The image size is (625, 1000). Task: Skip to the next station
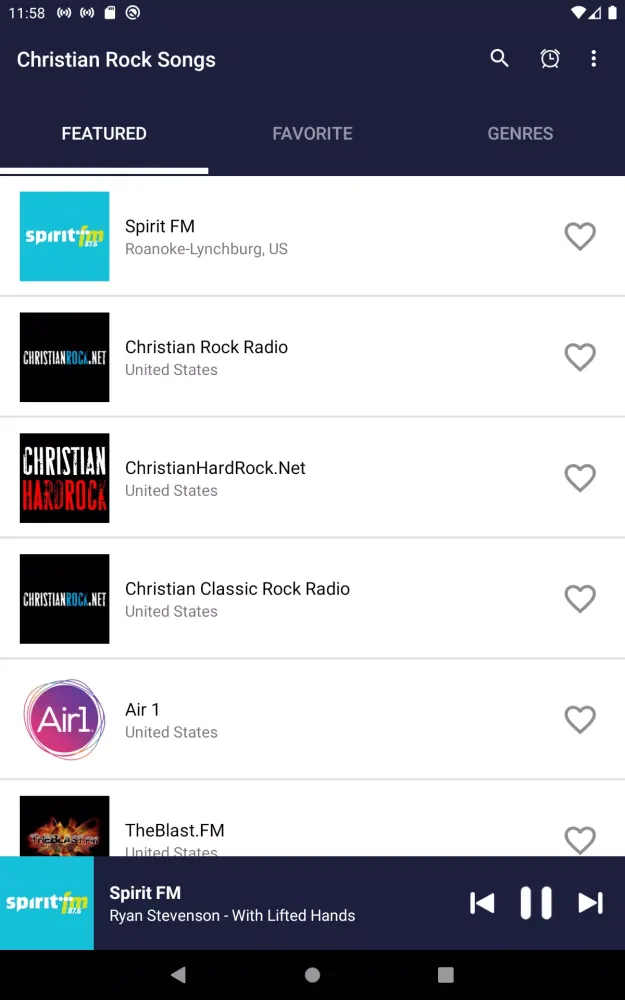590,903
